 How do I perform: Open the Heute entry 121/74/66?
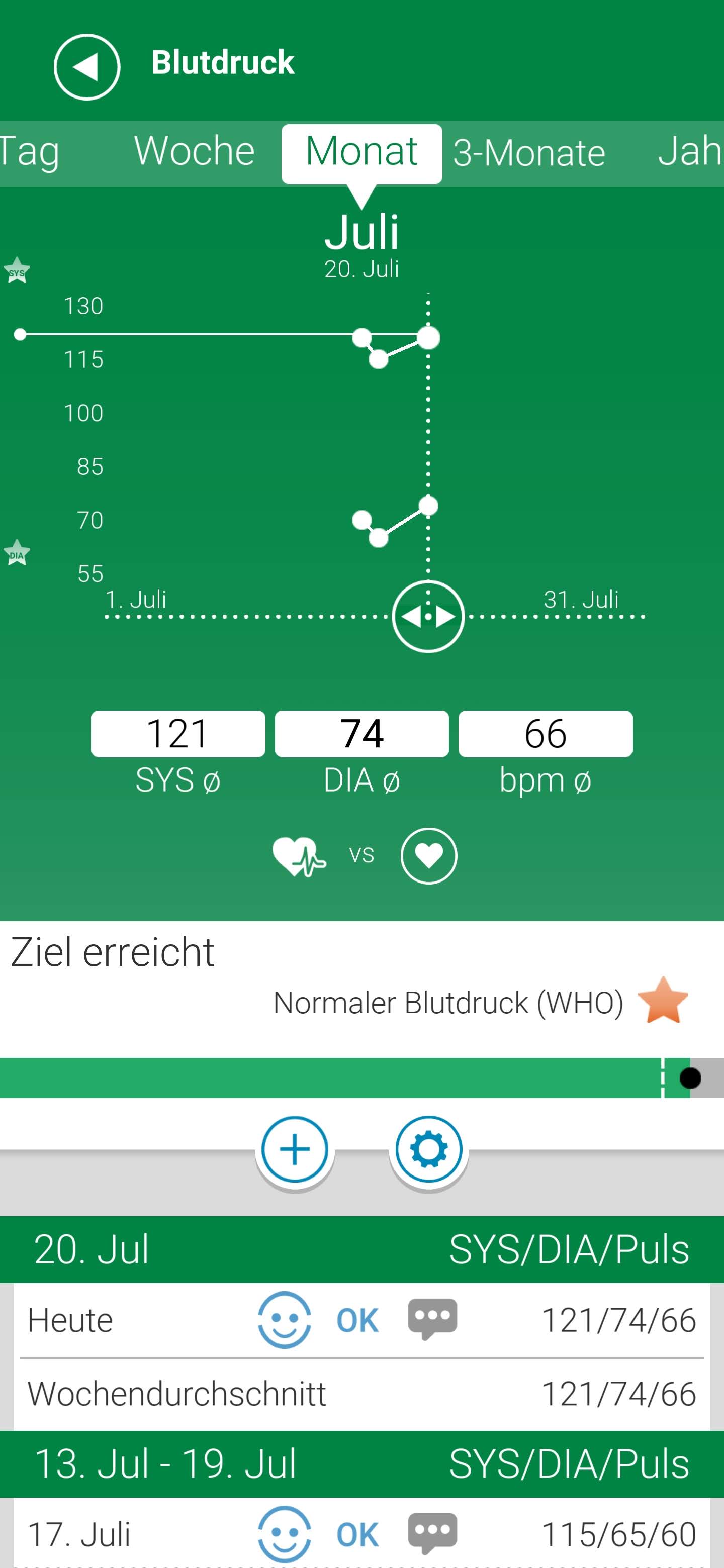(618, 1320)
